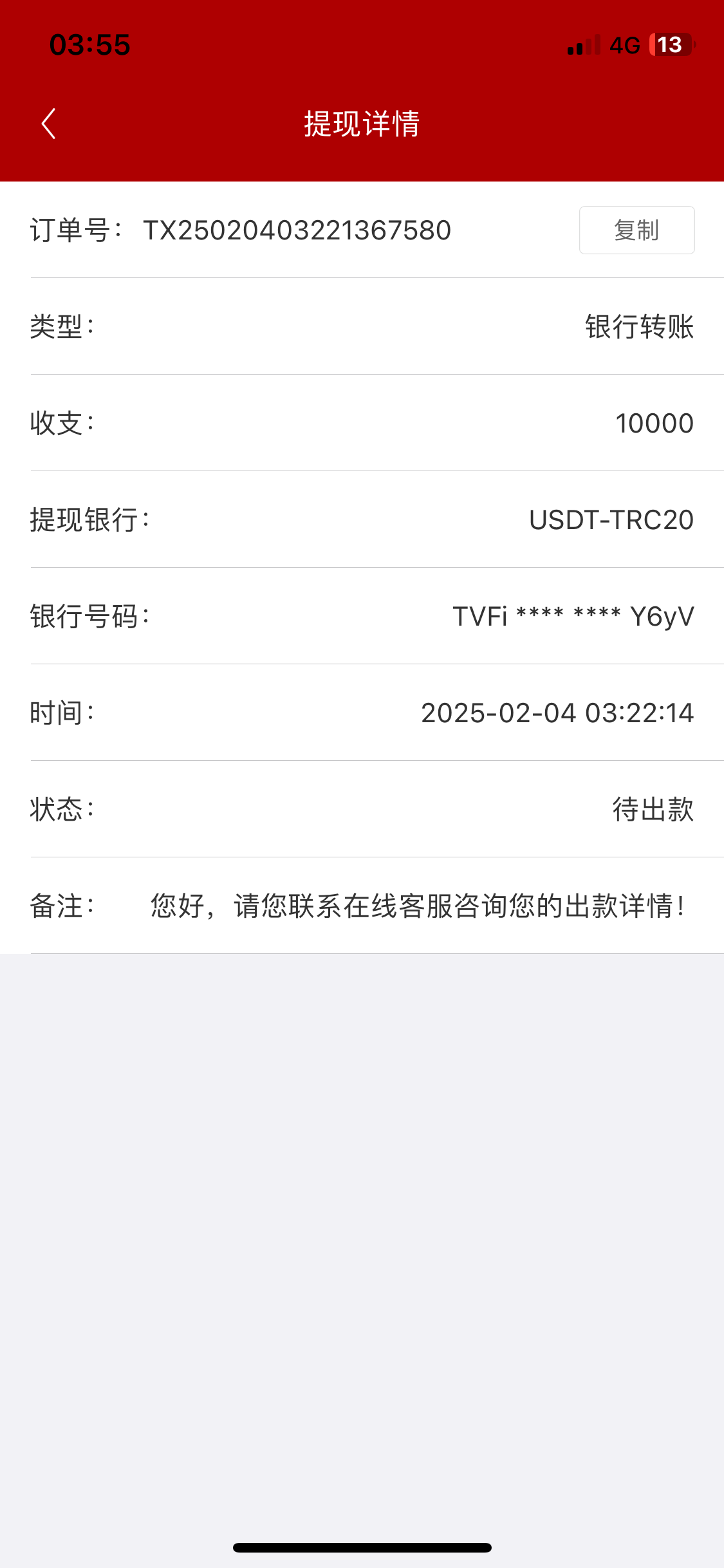Select the 提现详情 page title
The width and height of the screenshot is (724, 1568).
pos(362,124)
